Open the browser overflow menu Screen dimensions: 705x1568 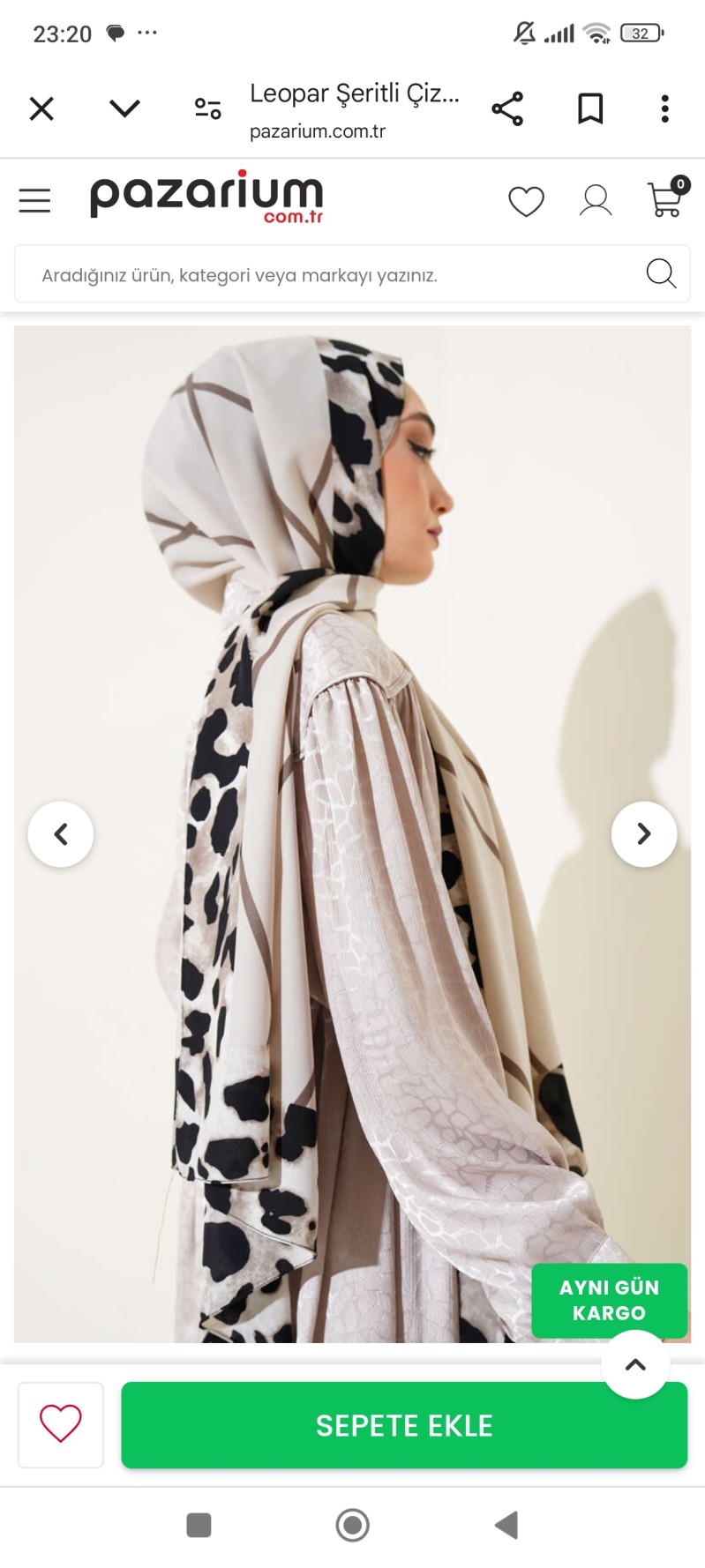[x=664, y=108]
